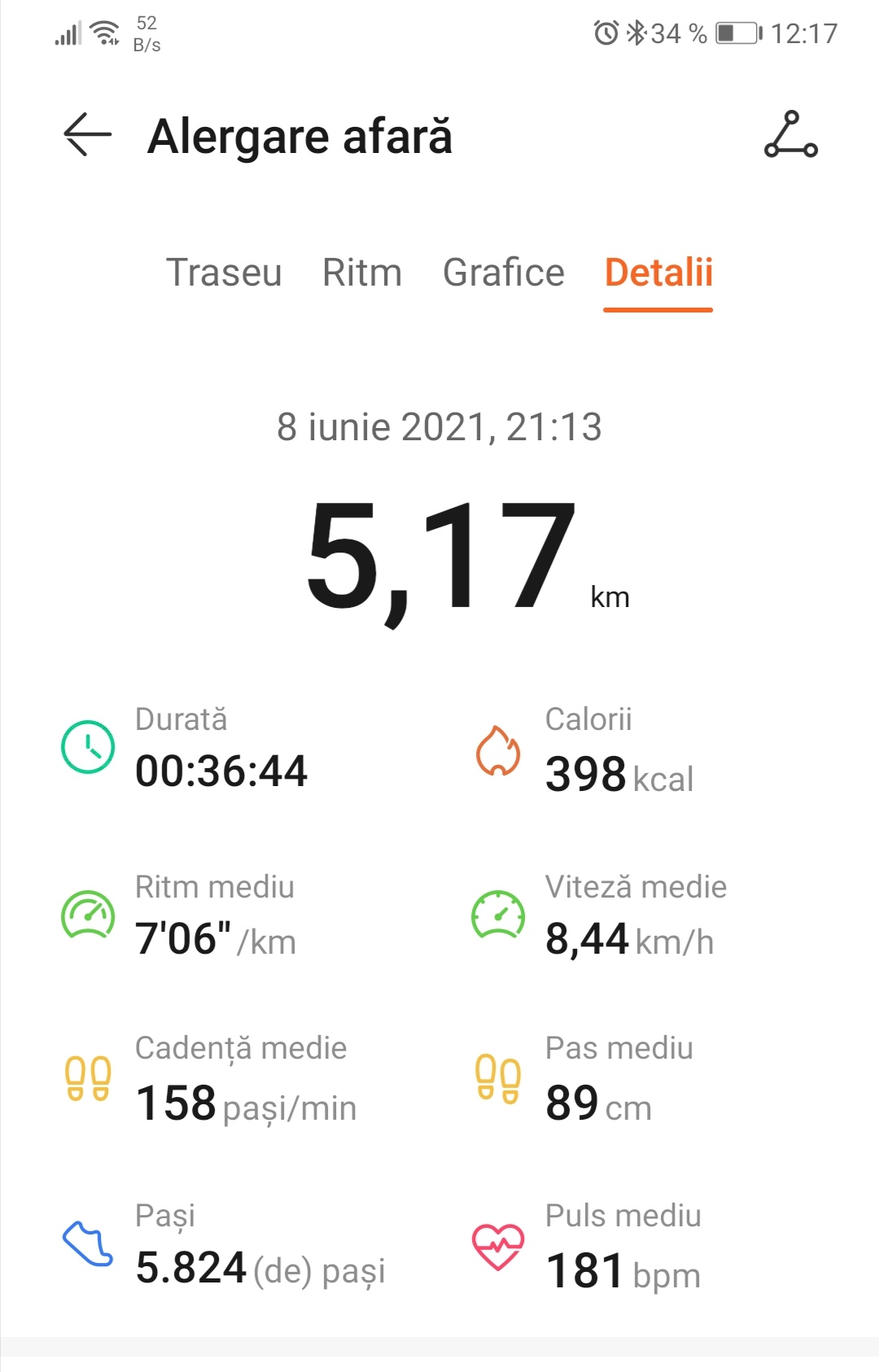This screenshot has width=879, height=1372.
Task: Open the Grafice tab
Action: tap(503, 273)
